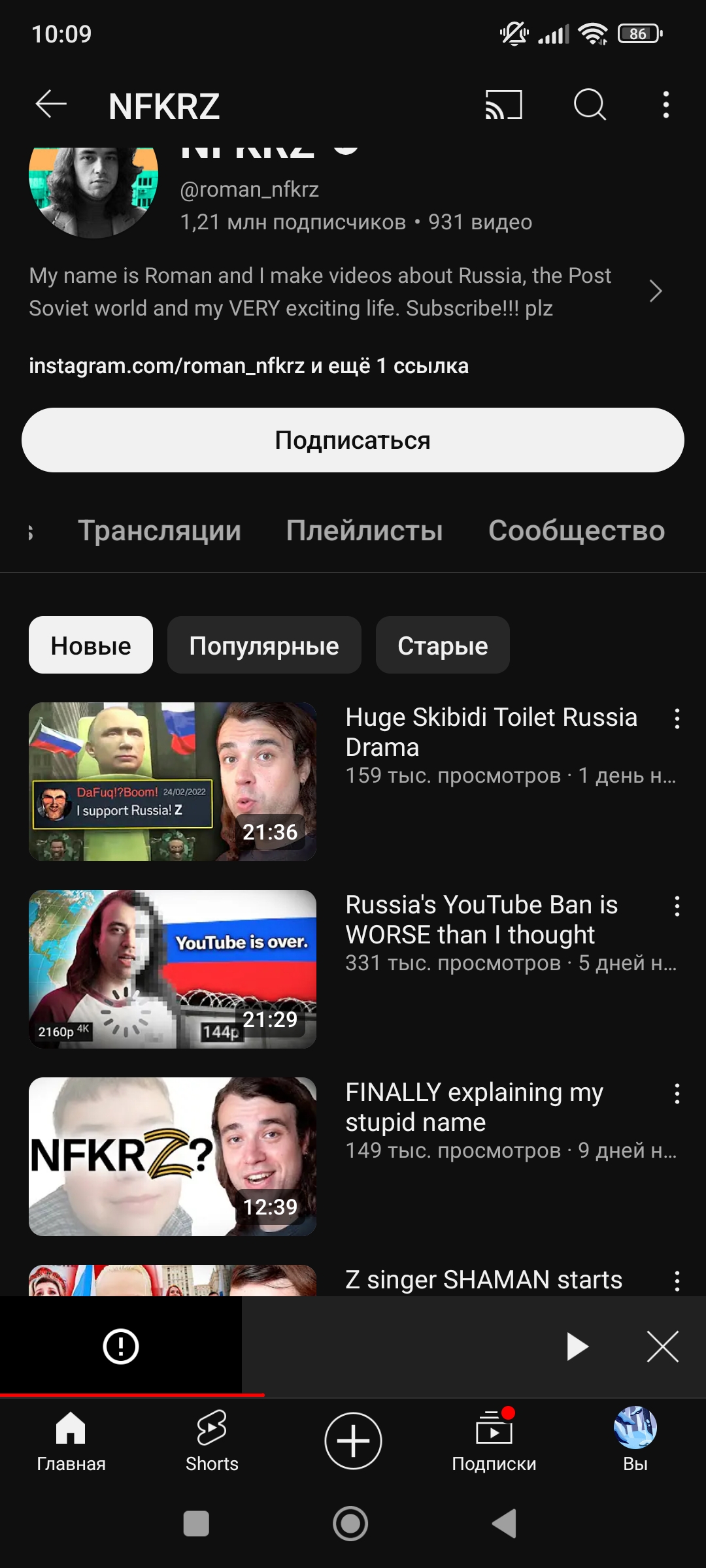Resume playback in the miniplayer

pyautogui.click(x=577, y=1347)
